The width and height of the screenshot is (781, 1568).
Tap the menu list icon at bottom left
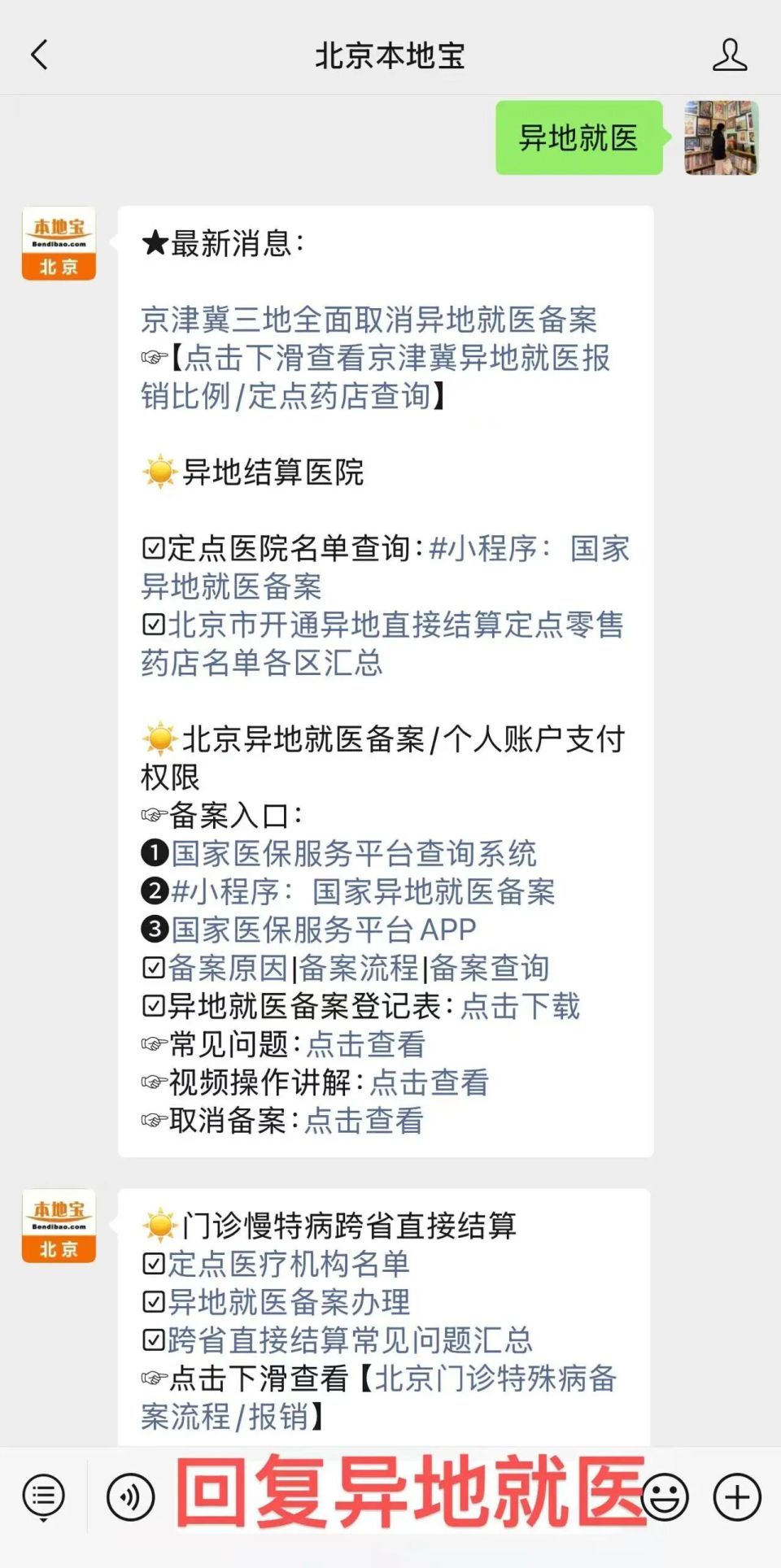(x=45, y=1495)
